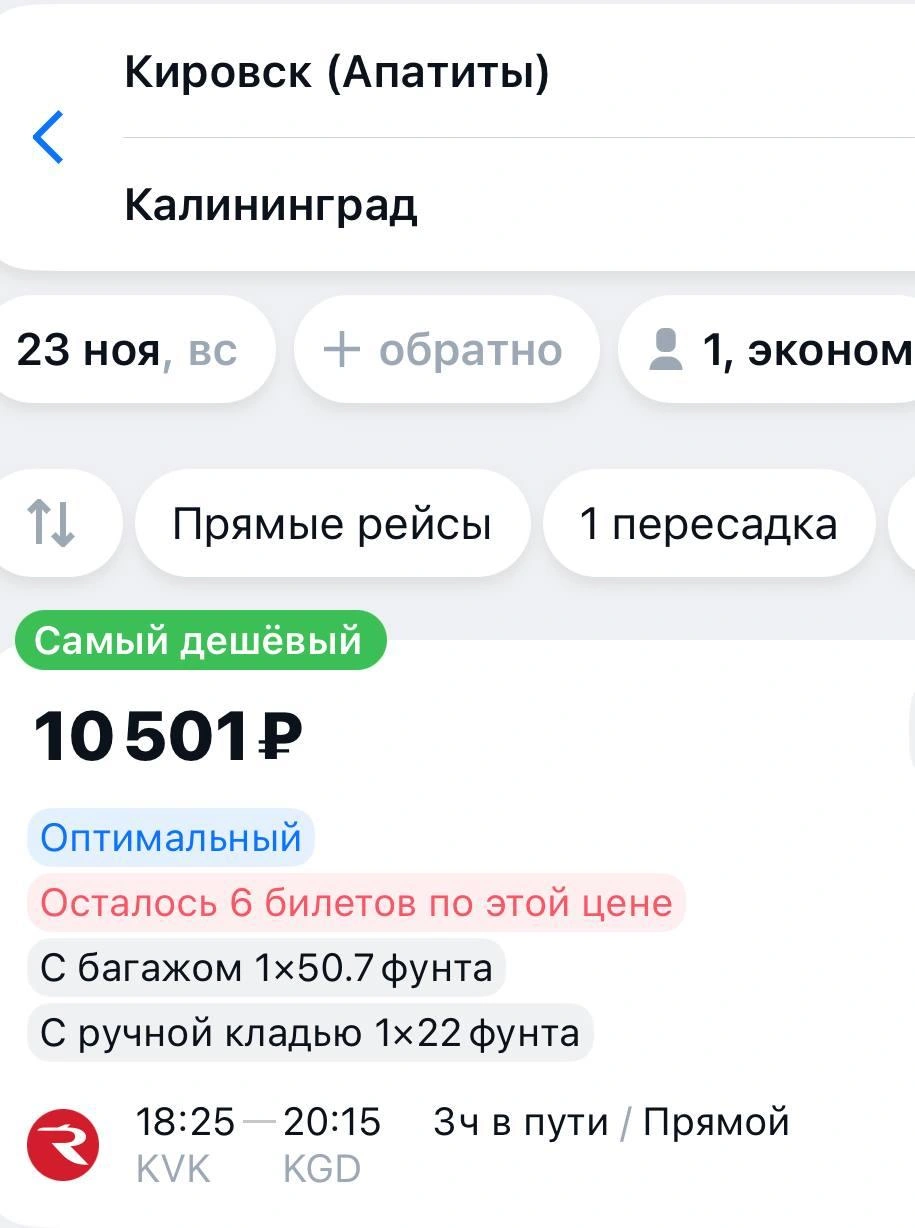Tap the 3ч в пути Прямой flight row
Screen dimensions: 915x1228
610,1121
